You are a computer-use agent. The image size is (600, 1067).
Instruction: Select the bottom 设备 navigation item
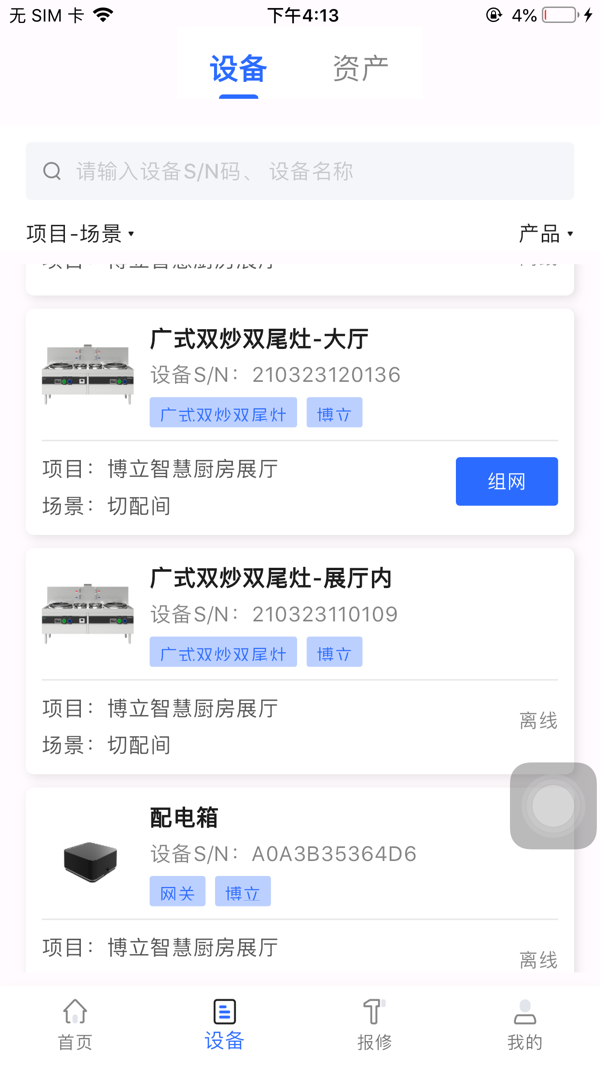pos(224,1024)
